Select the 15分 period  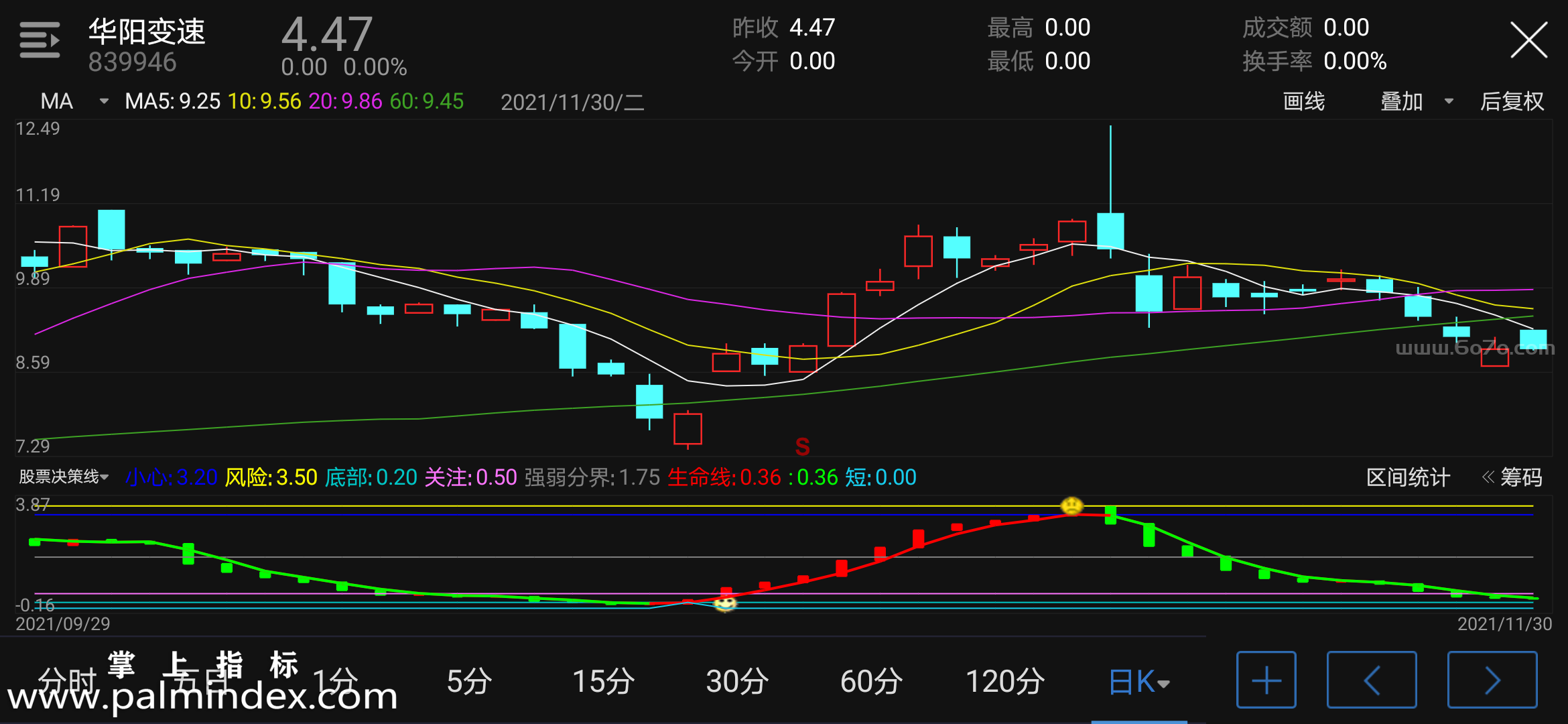pyautogui.click(x=603, y=682)
